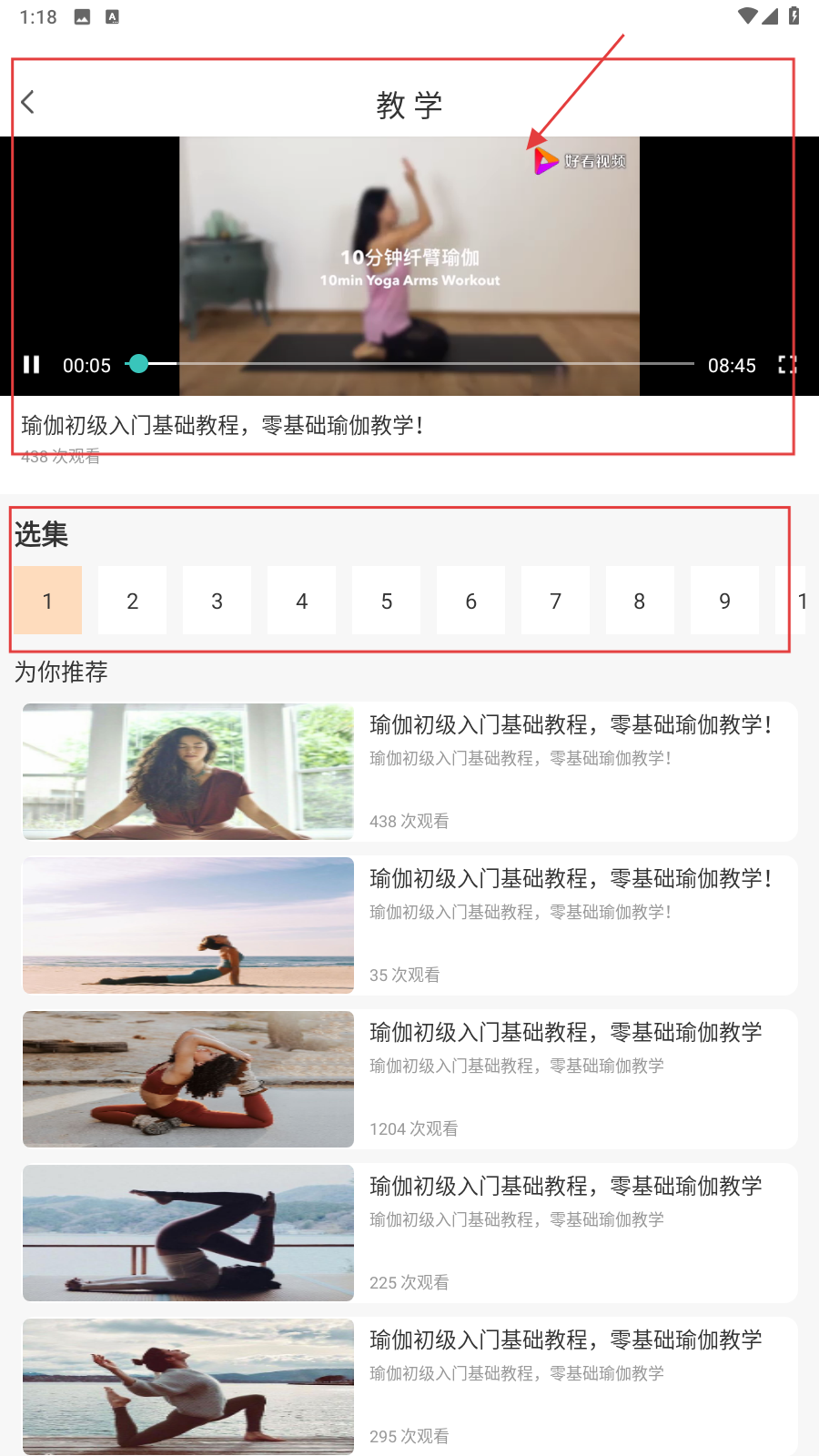The height and width of the screenshot is (1456, 819).
Task: Select episode 9 in 选集
Action: coord(724,601)
